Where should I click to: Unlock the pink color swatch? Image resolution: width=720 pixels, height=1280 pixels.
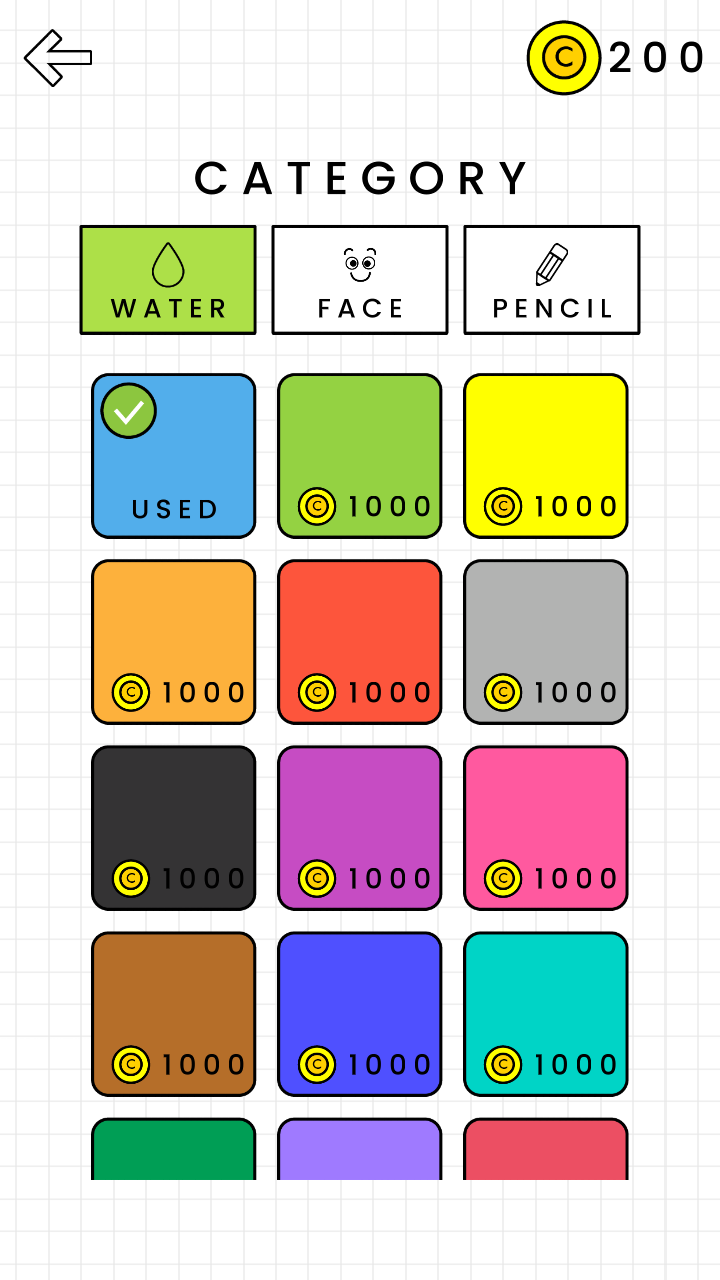click(546, 828)
